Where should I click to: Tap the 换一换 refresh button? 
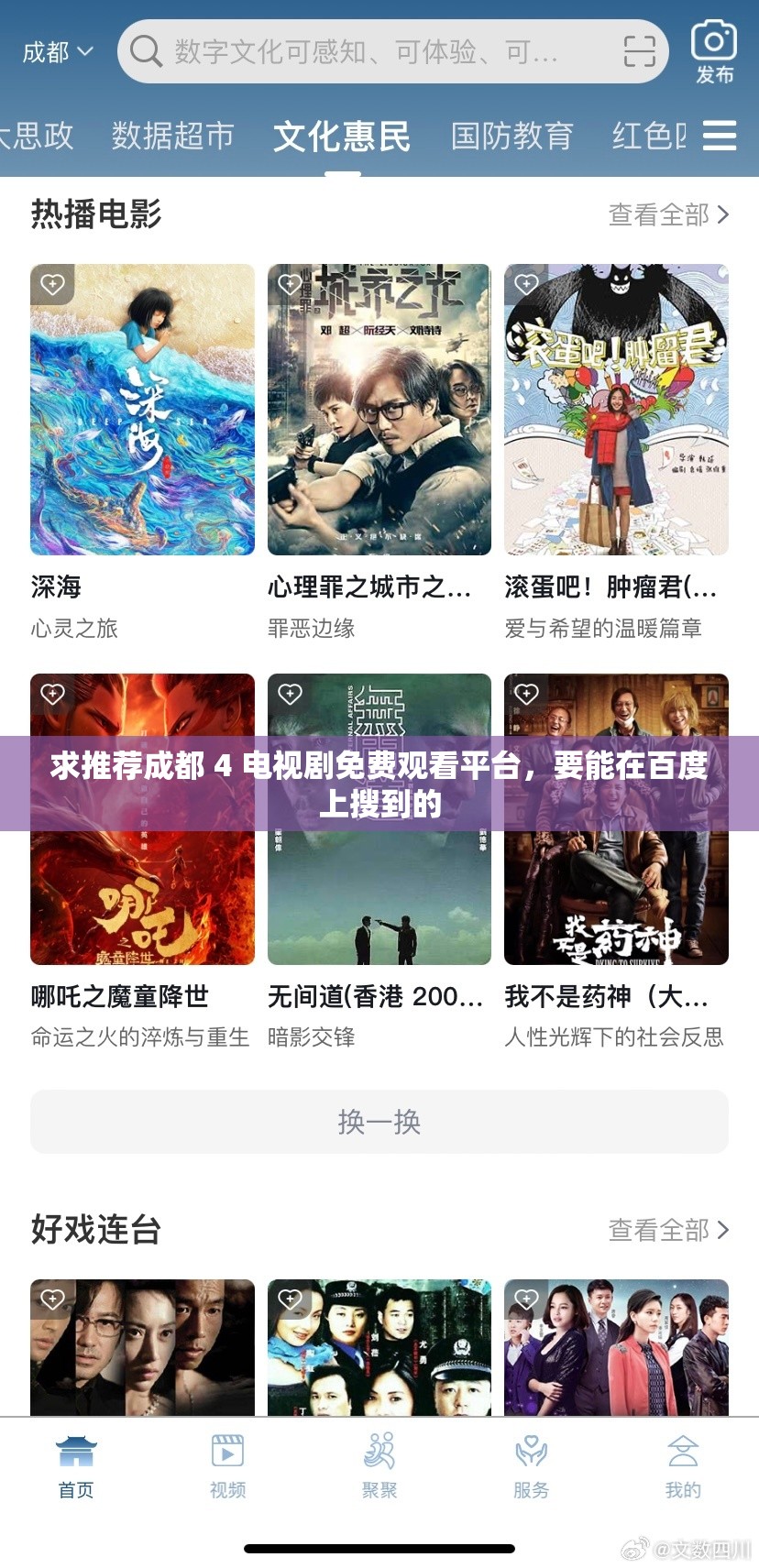coord(379,1121)
